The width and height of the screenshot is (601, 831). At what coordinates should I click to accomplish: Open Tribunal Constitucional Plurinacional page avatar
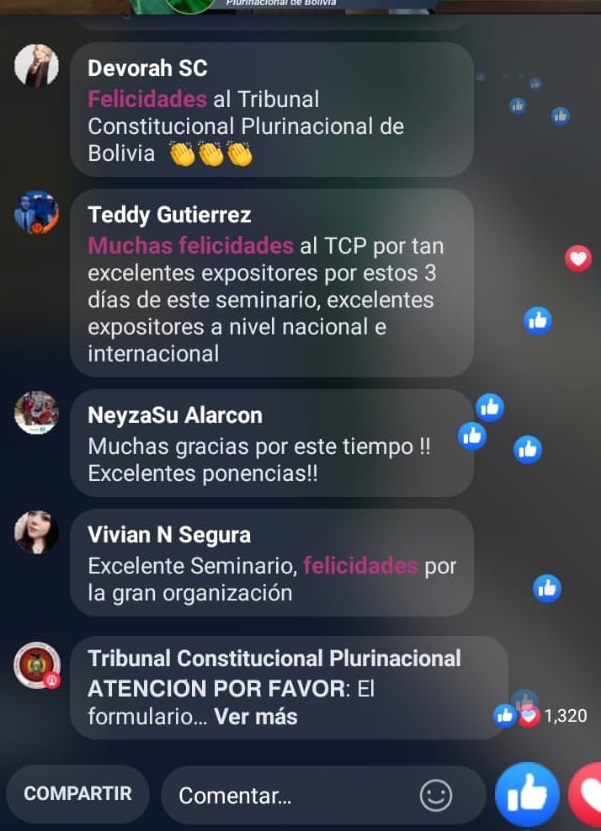[x=36, y=665]
